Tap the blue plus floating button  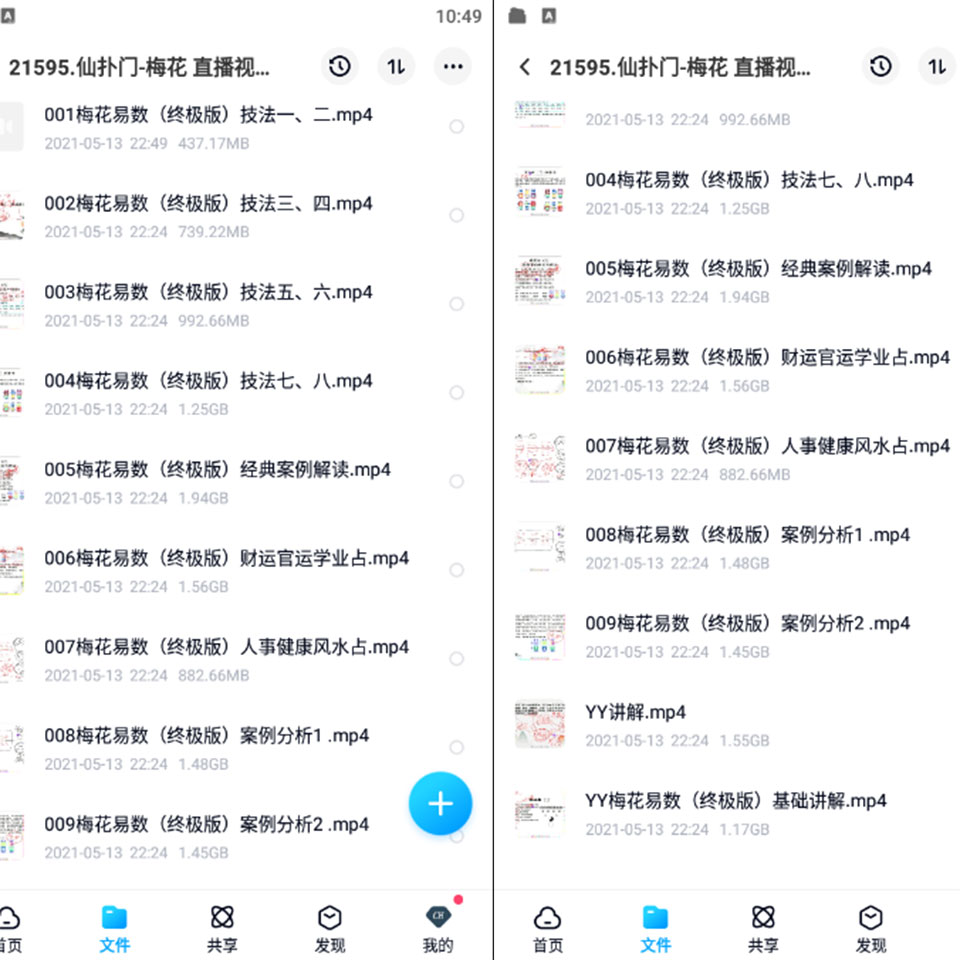pyautogui.click(x=440, y=803)
